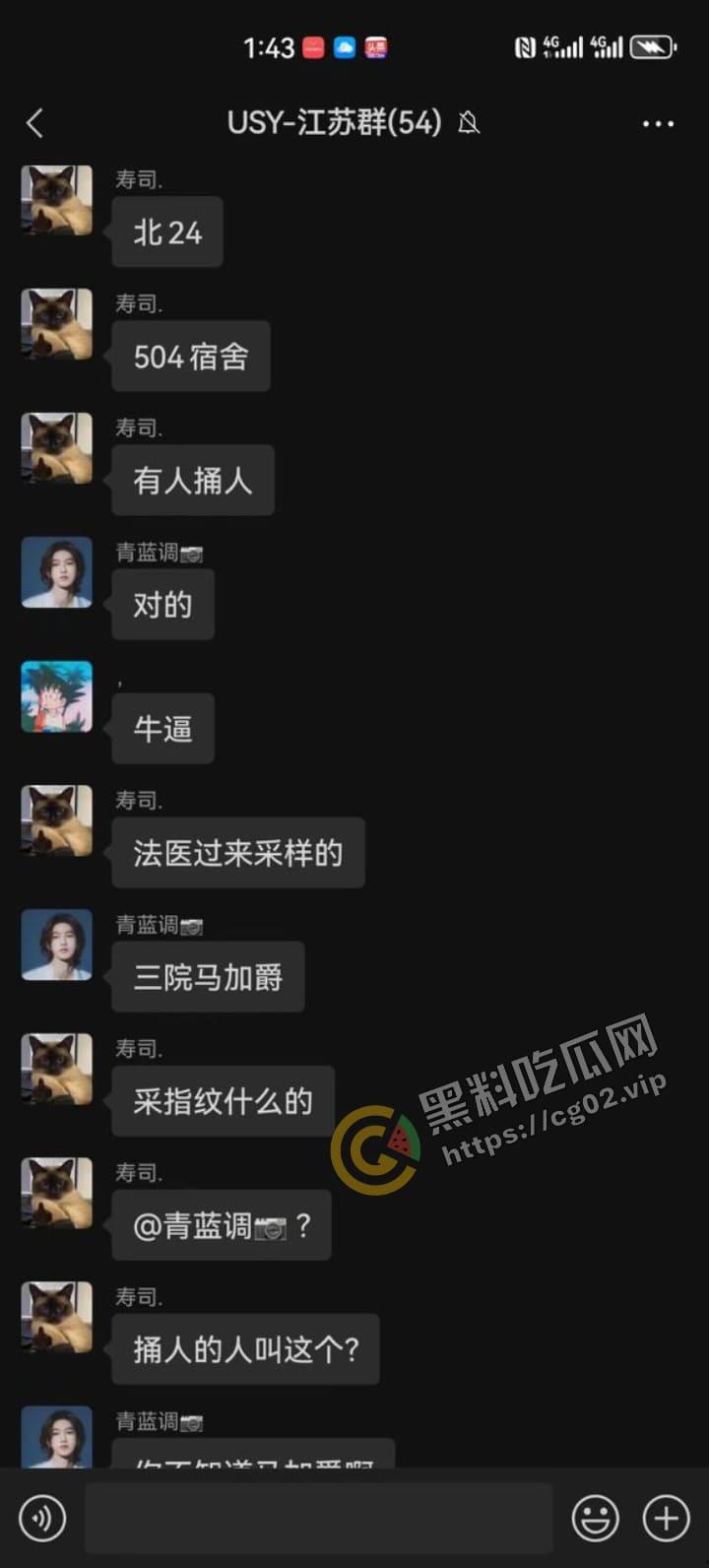Screen dimensions: 709x1568
Task: Tap the NFC icon in the status bar
Action: tap(523, 45)
